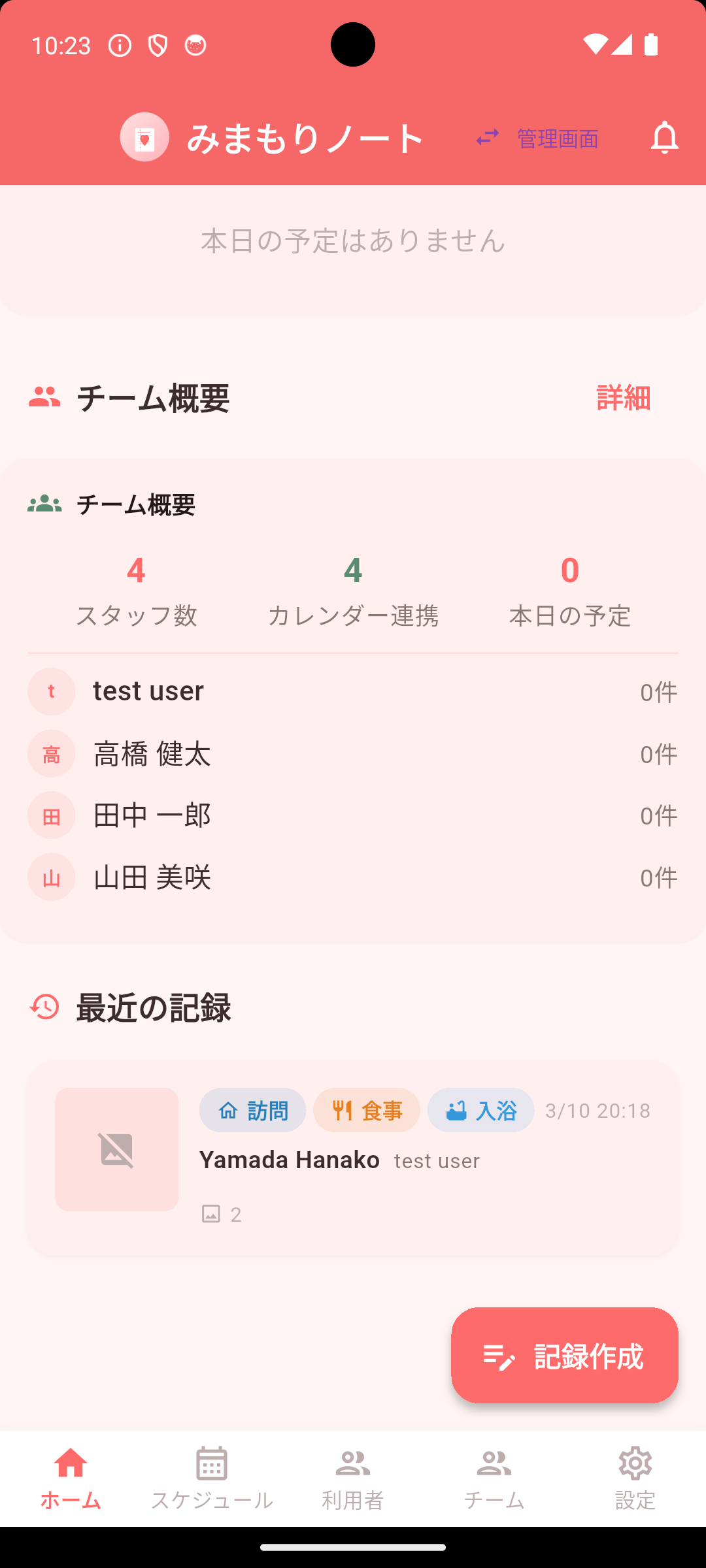Screen dimensions: 706x1568
Task: Tap the みまもりノート app logo icon
Action: tap(144, 137)
